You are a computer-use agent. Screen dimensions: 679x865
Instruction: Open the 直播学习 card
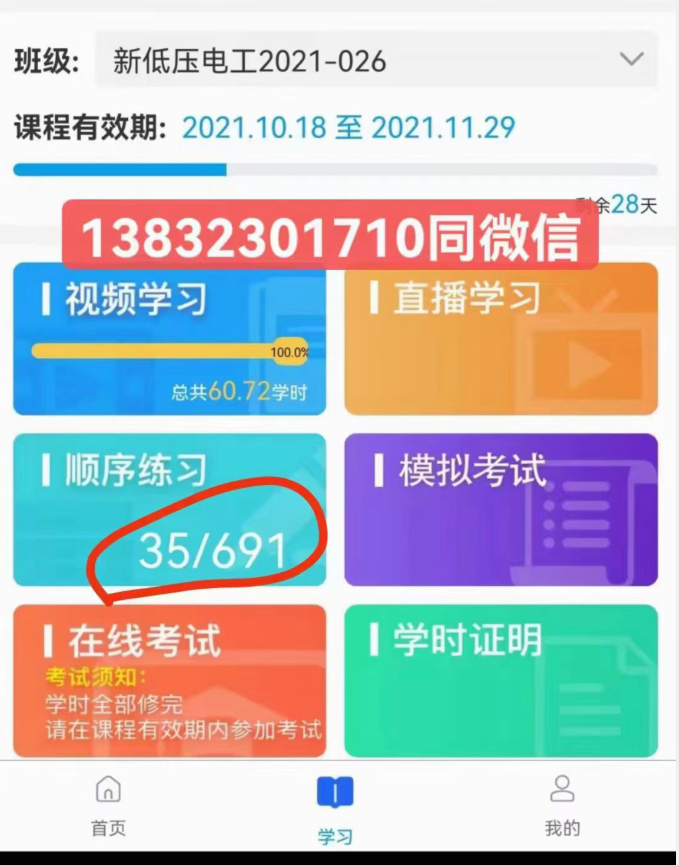501,340
